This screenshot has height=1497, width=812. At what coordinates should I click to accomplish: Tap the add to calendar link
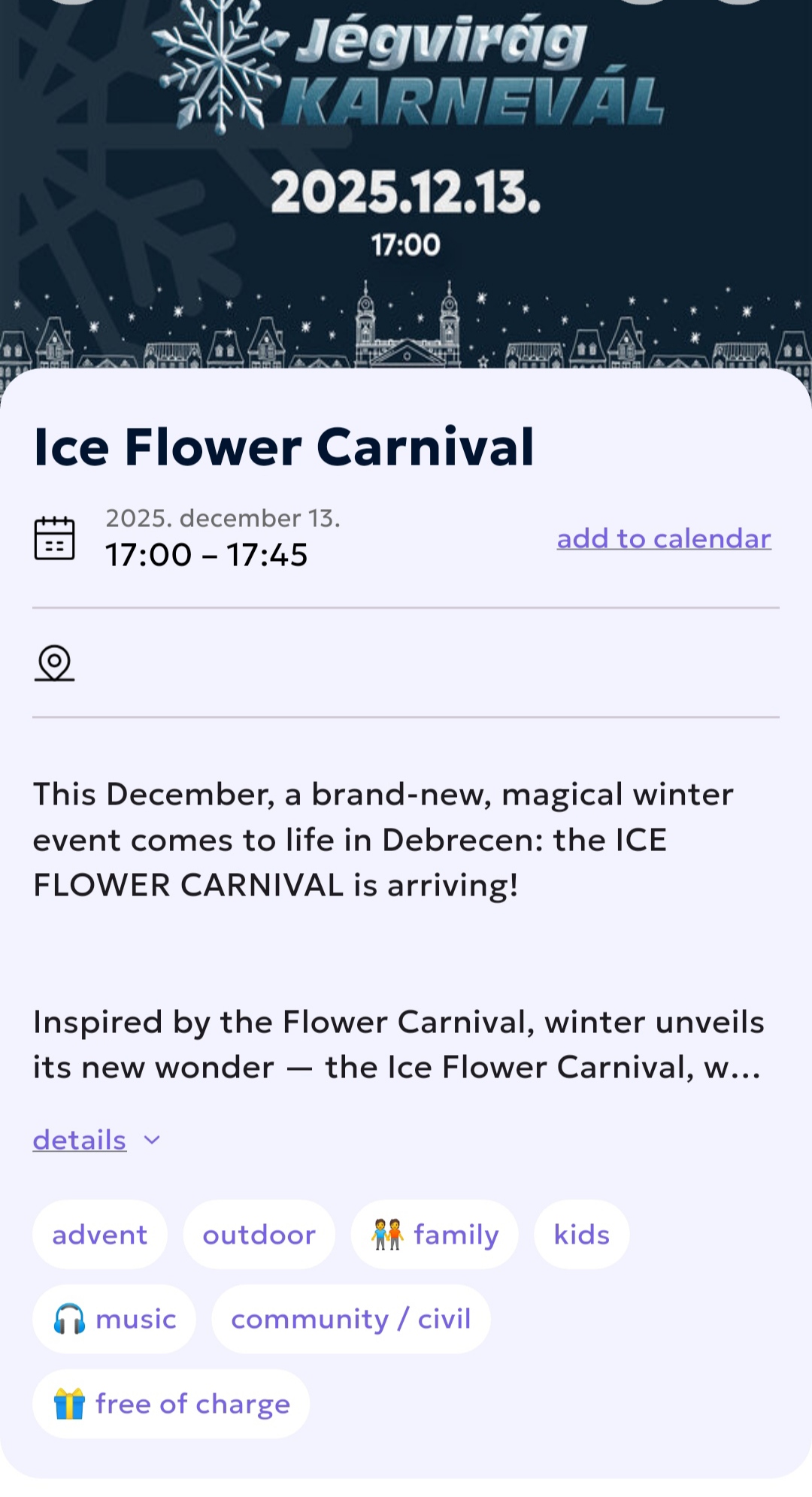(x=663, y=538)
